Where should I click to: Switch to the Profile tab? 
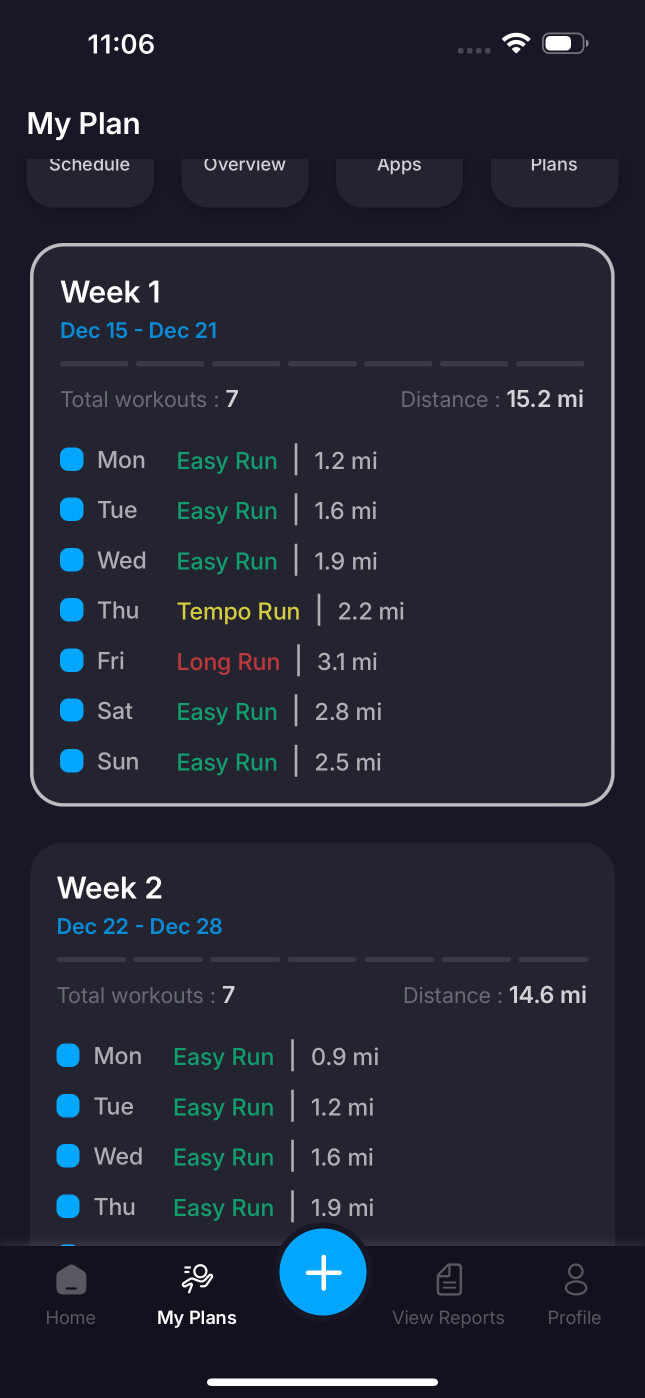tap(574, 1295)
